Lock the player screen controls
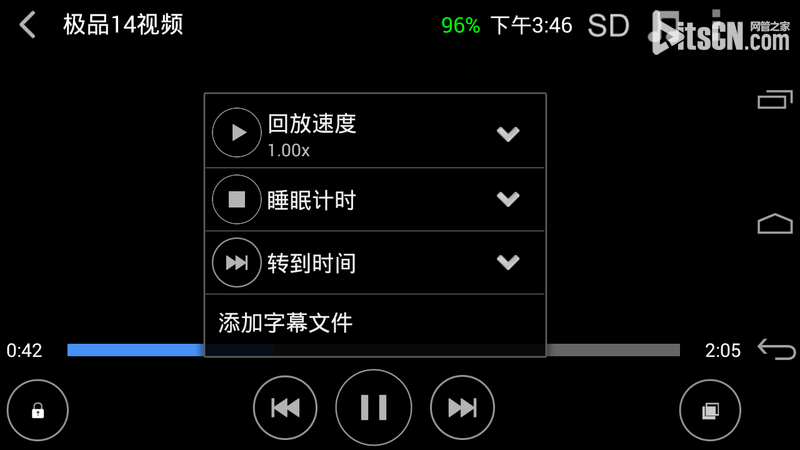This screenshot has width=800, height=450. 38,410
